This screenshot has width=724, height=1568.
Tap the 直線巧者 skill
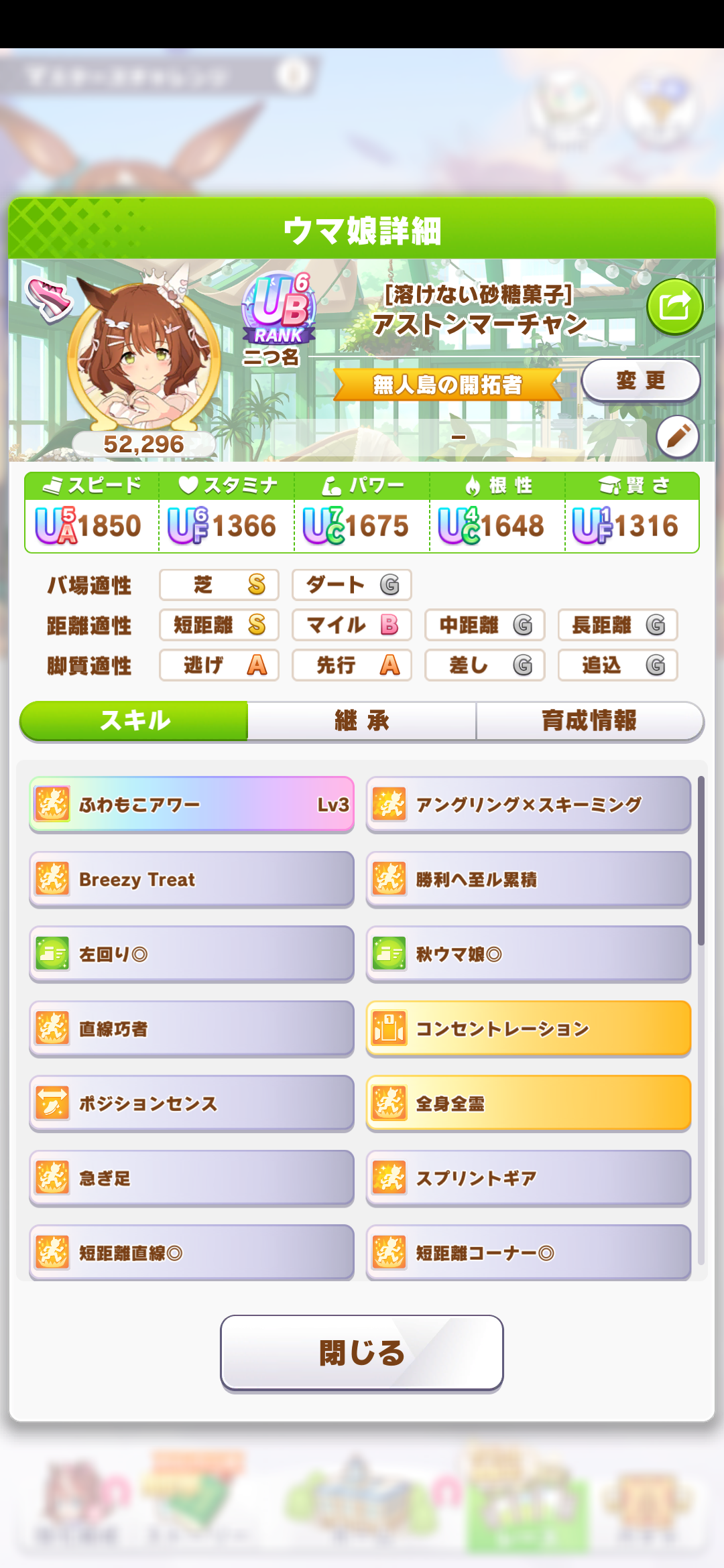tap(192, 1029)
